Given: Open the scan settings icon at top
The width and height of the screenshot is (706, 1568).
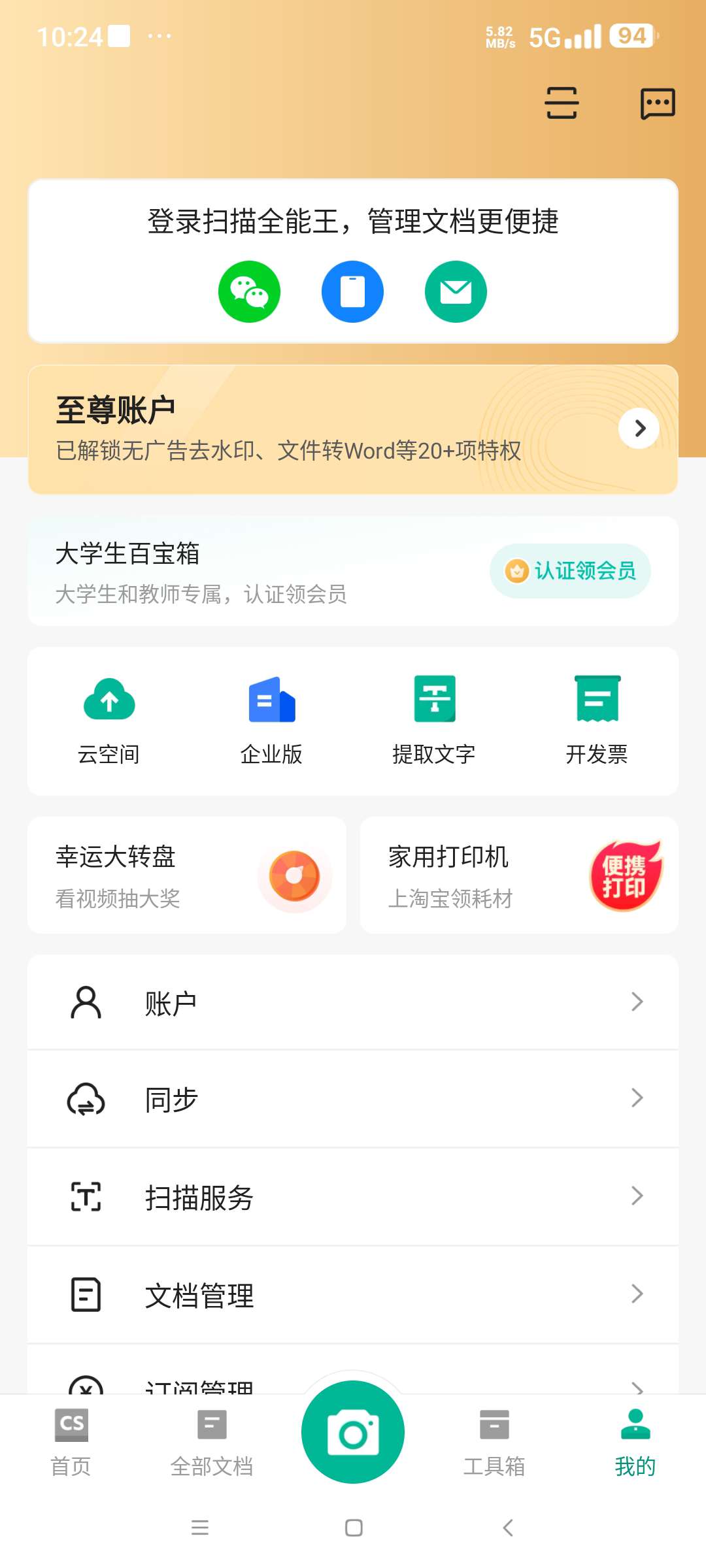Looking at the screenshot, I should [561, 102].
